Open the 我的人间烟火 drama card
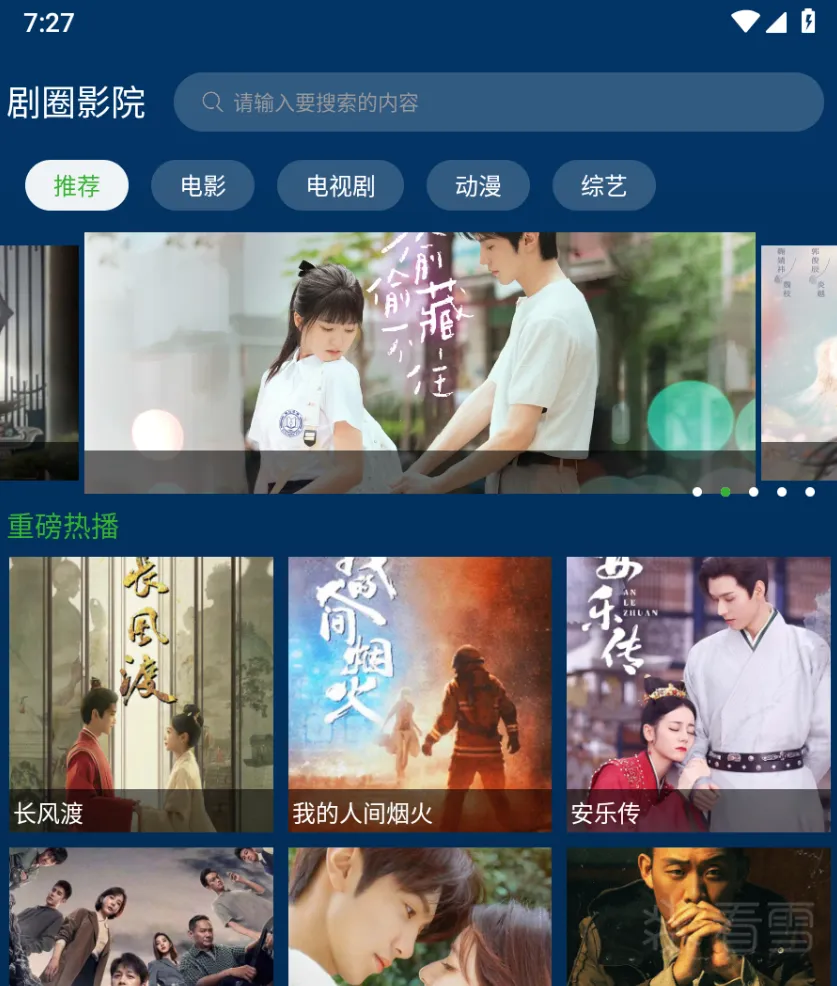This screenshot has height=986, width=837. 419,694
